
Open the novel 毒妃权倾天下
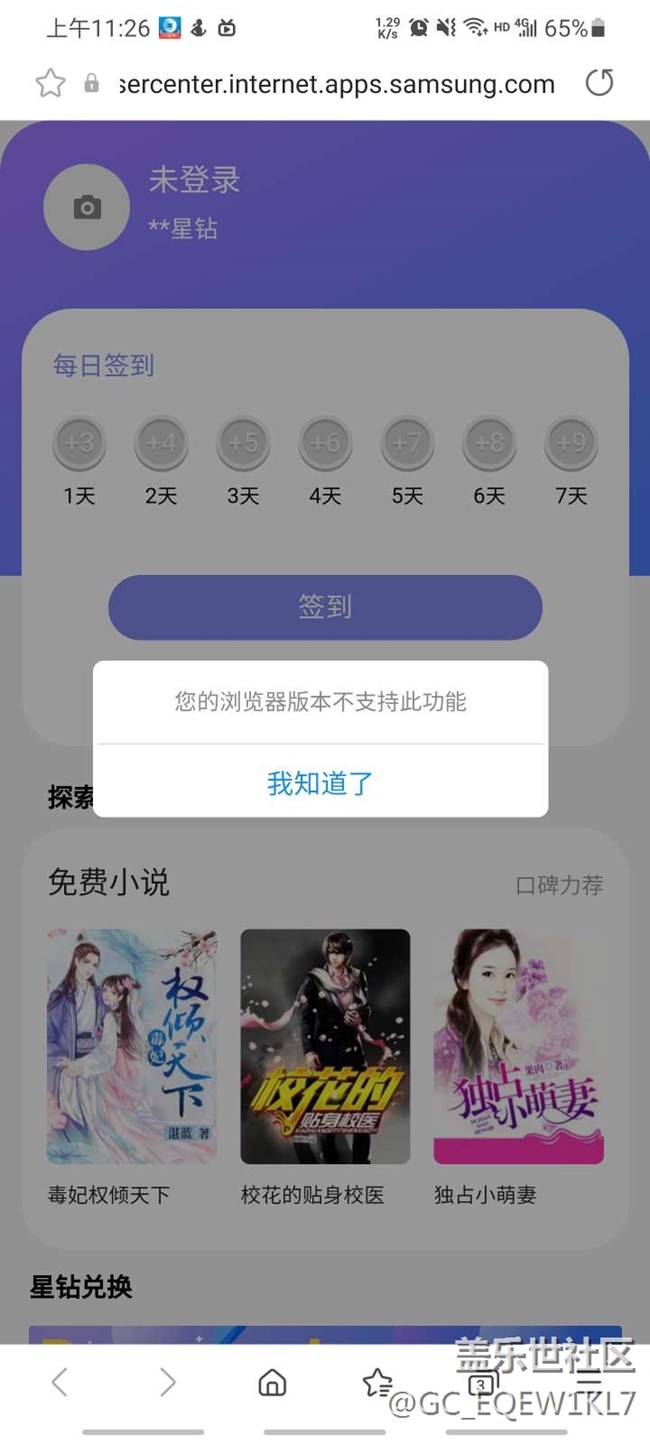[132, 1046]
